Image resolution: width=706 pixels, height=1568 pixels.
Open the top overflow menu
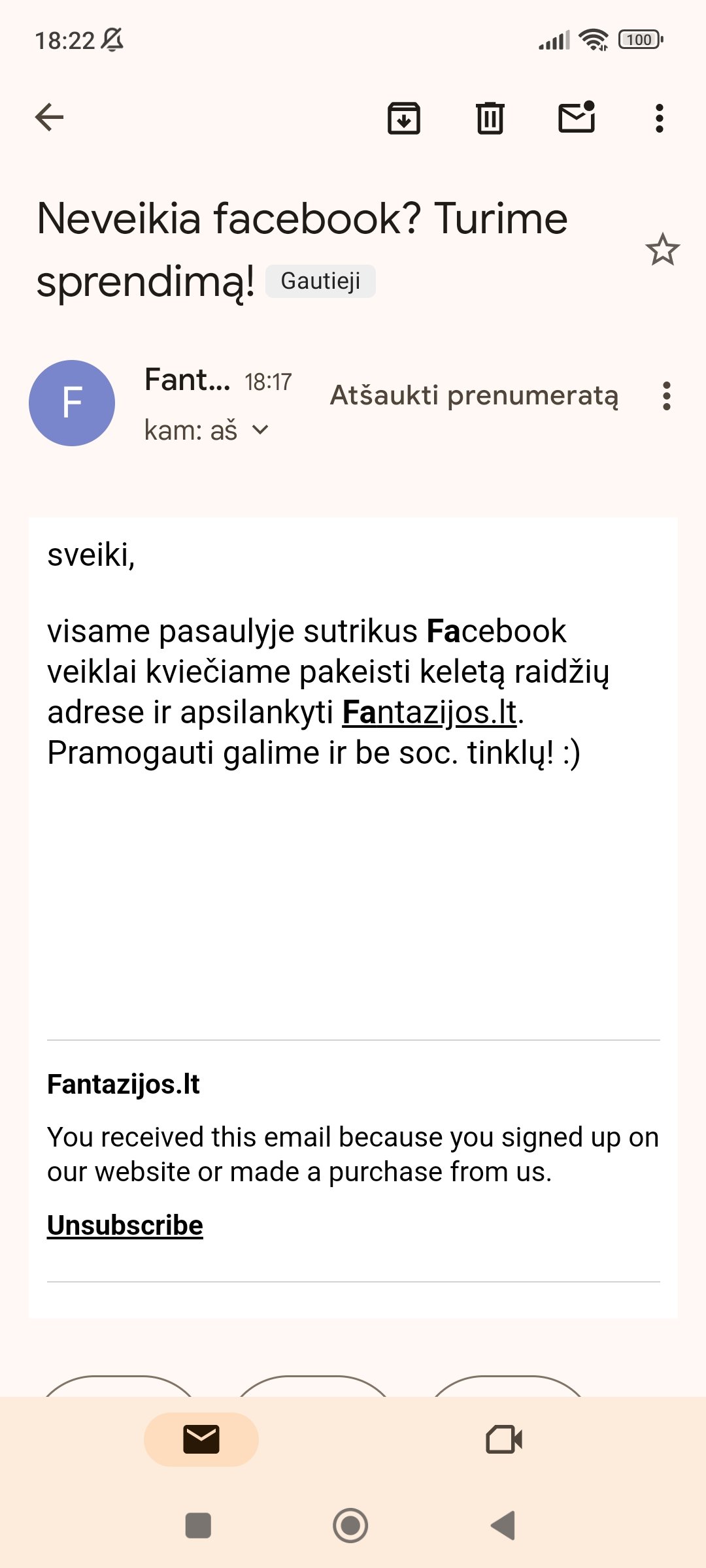660,118
